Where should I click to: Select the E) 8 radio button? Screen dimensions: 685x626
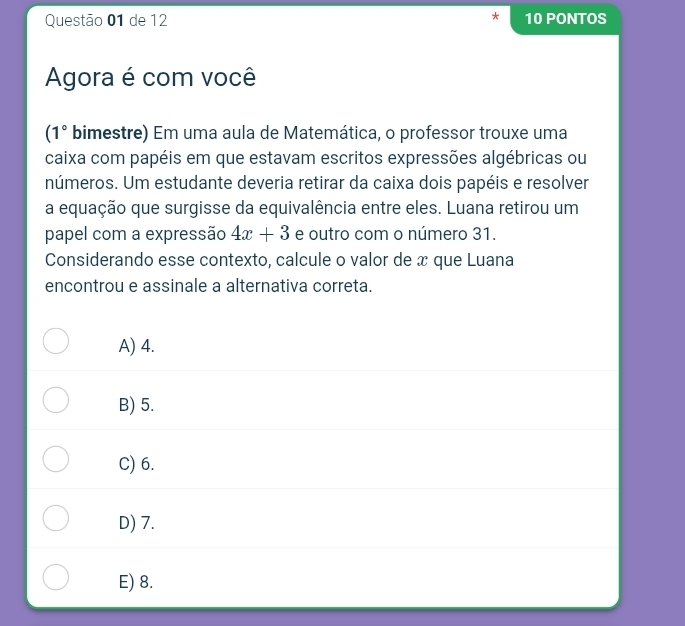pyautogui.click(x=56, y=578)
